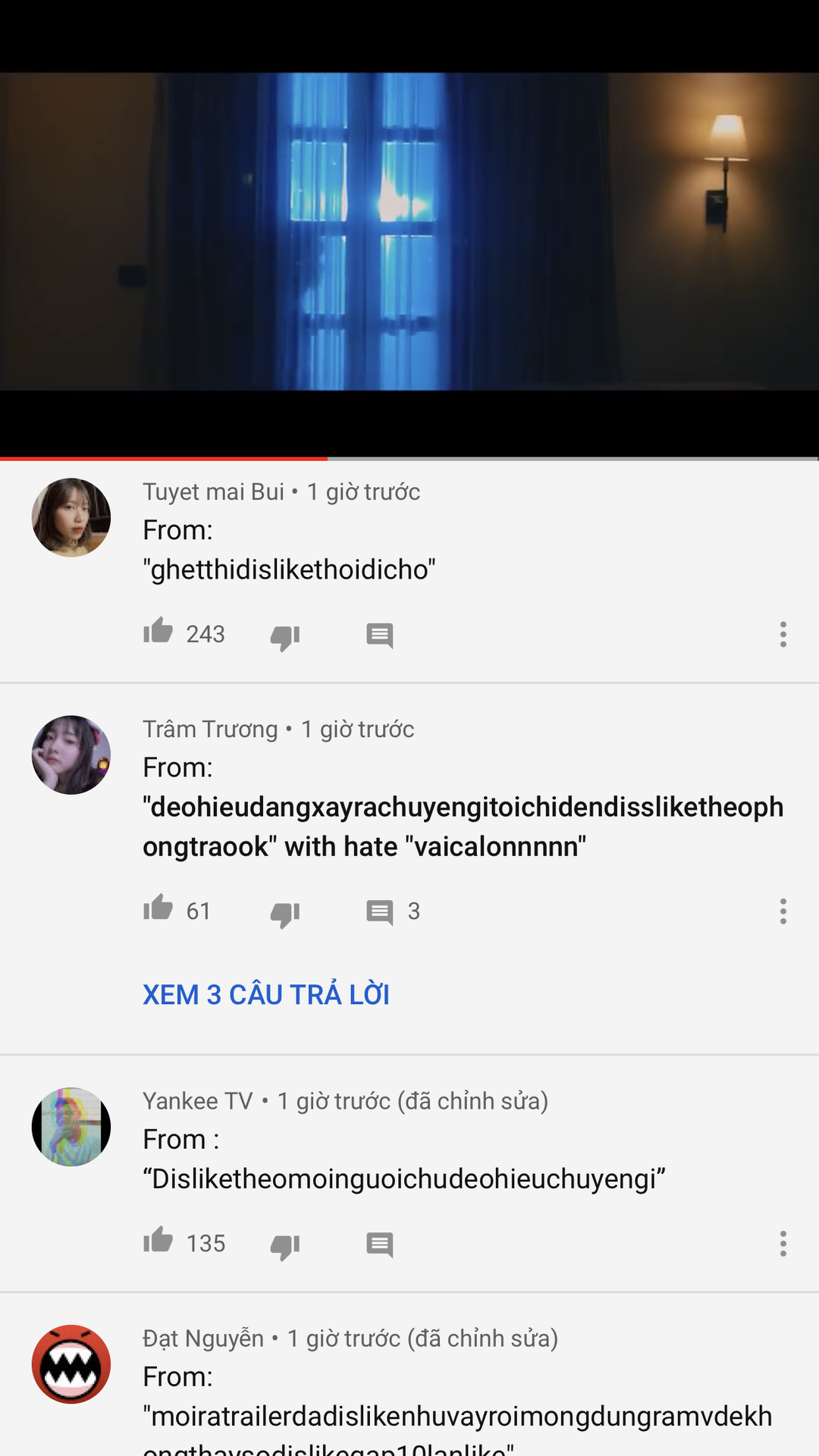Open overflow menu on Yankee TV's comment
The height and width of the screenshot is (1456, 819).
click(x=783, y=1244)
